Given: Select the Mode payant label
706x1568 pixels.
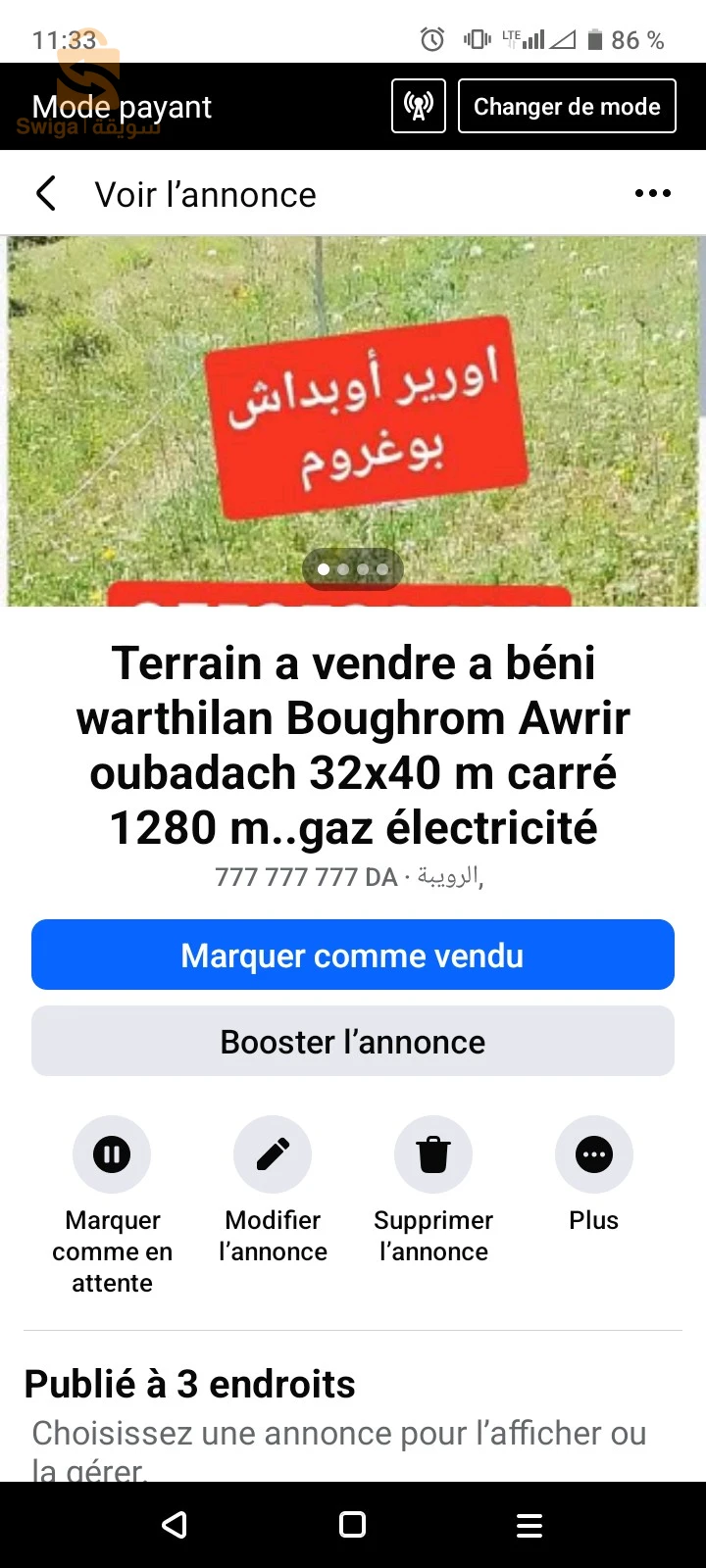Looking at the screenshot, I should click(121, 106).
